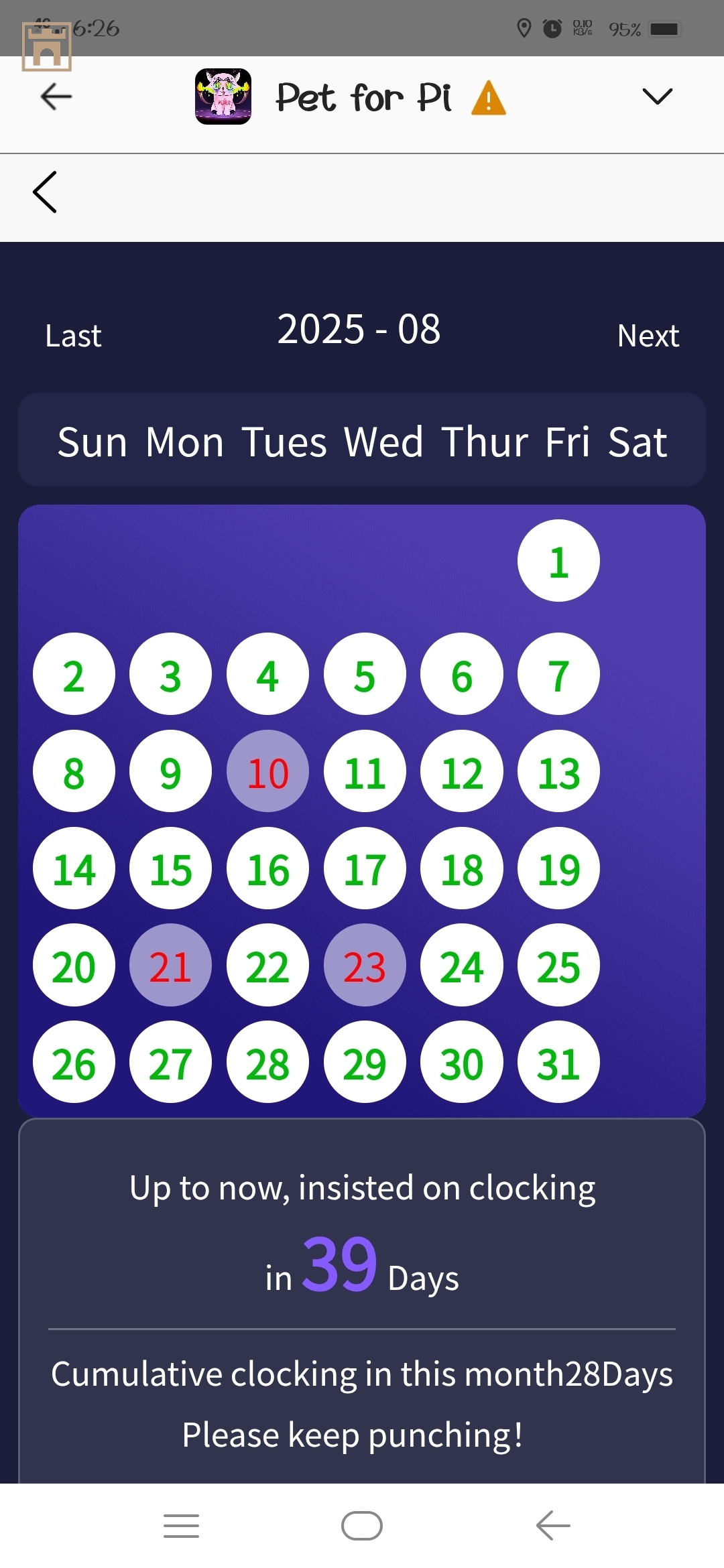Go to the Next month
This screenshot has width=724, height=1568.
[x=648, y=336]
